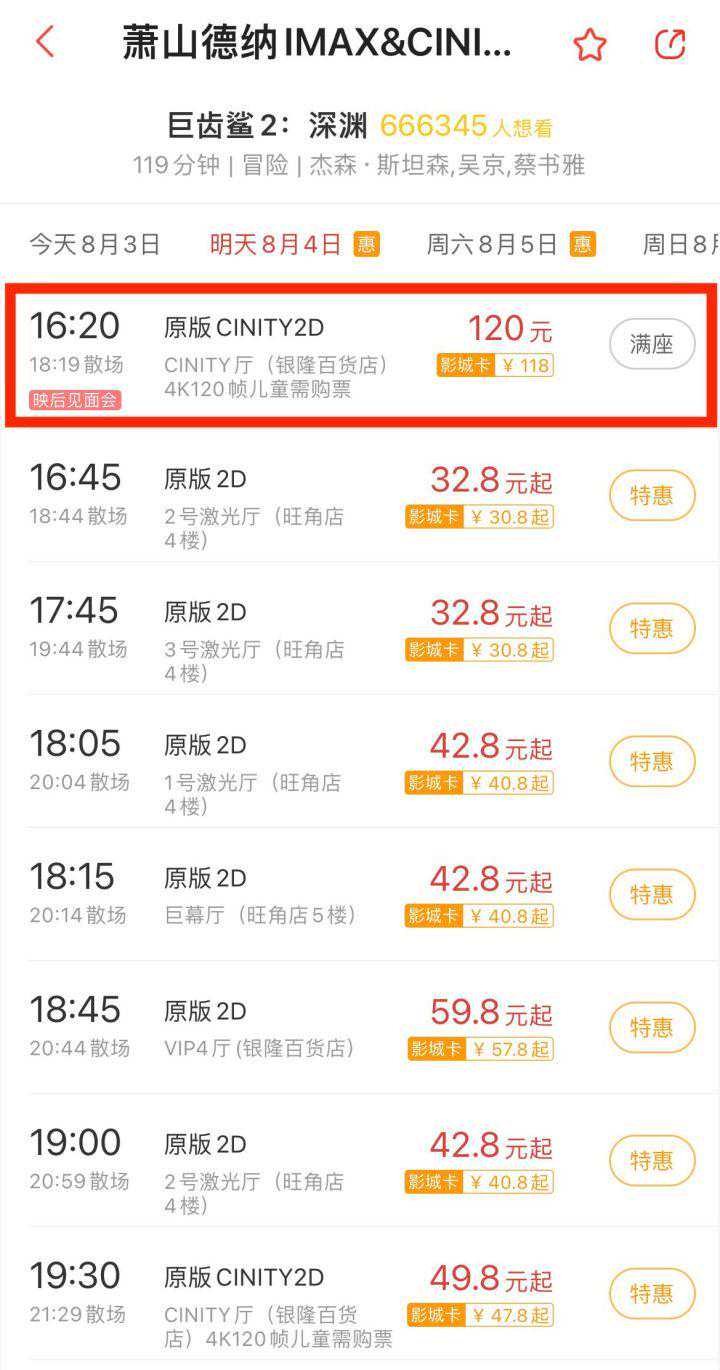Tap 特惠 on the 19:00 screening
This screenshot has height=1370, width=720.
coord(652,1160)
